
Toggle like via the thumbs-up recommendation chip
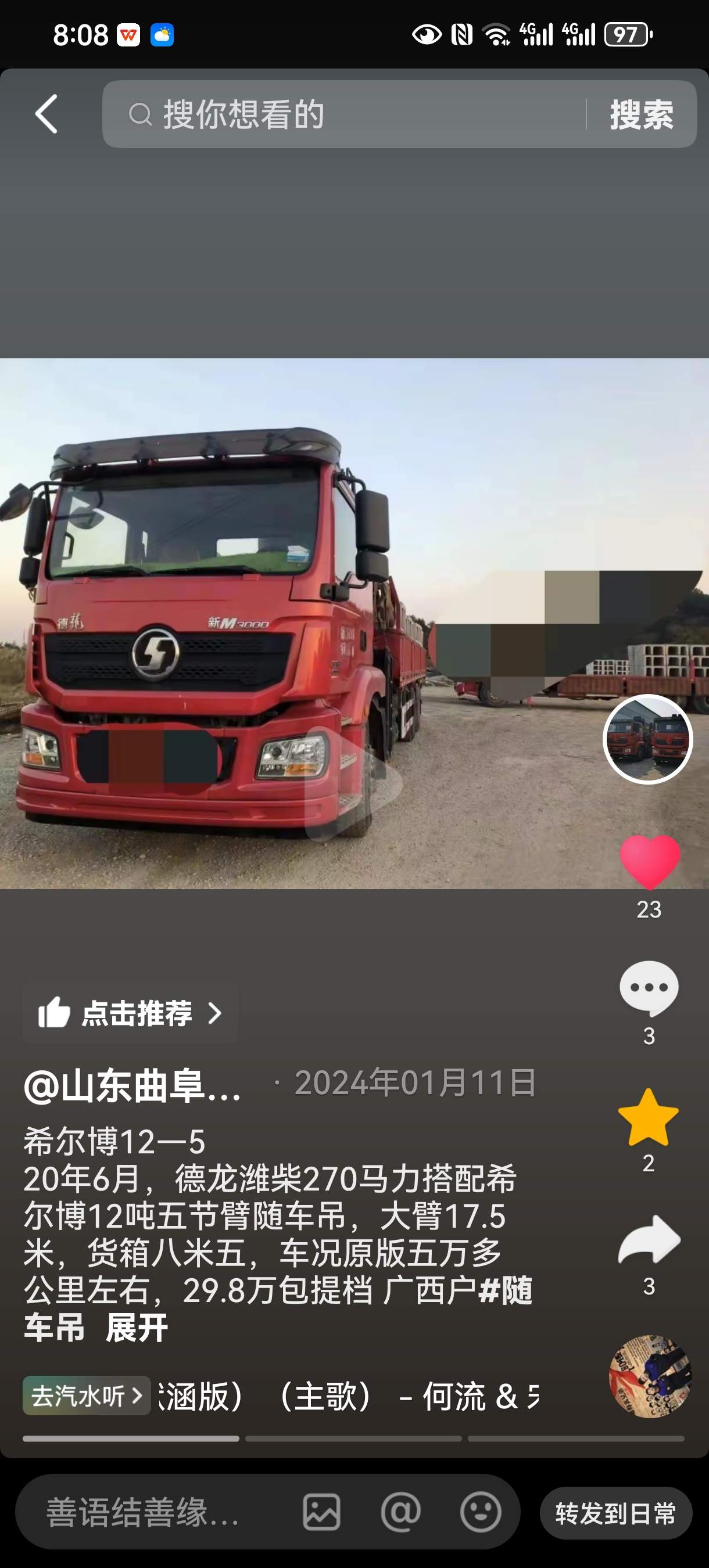pyautogui.click(x=128, y=1013)
